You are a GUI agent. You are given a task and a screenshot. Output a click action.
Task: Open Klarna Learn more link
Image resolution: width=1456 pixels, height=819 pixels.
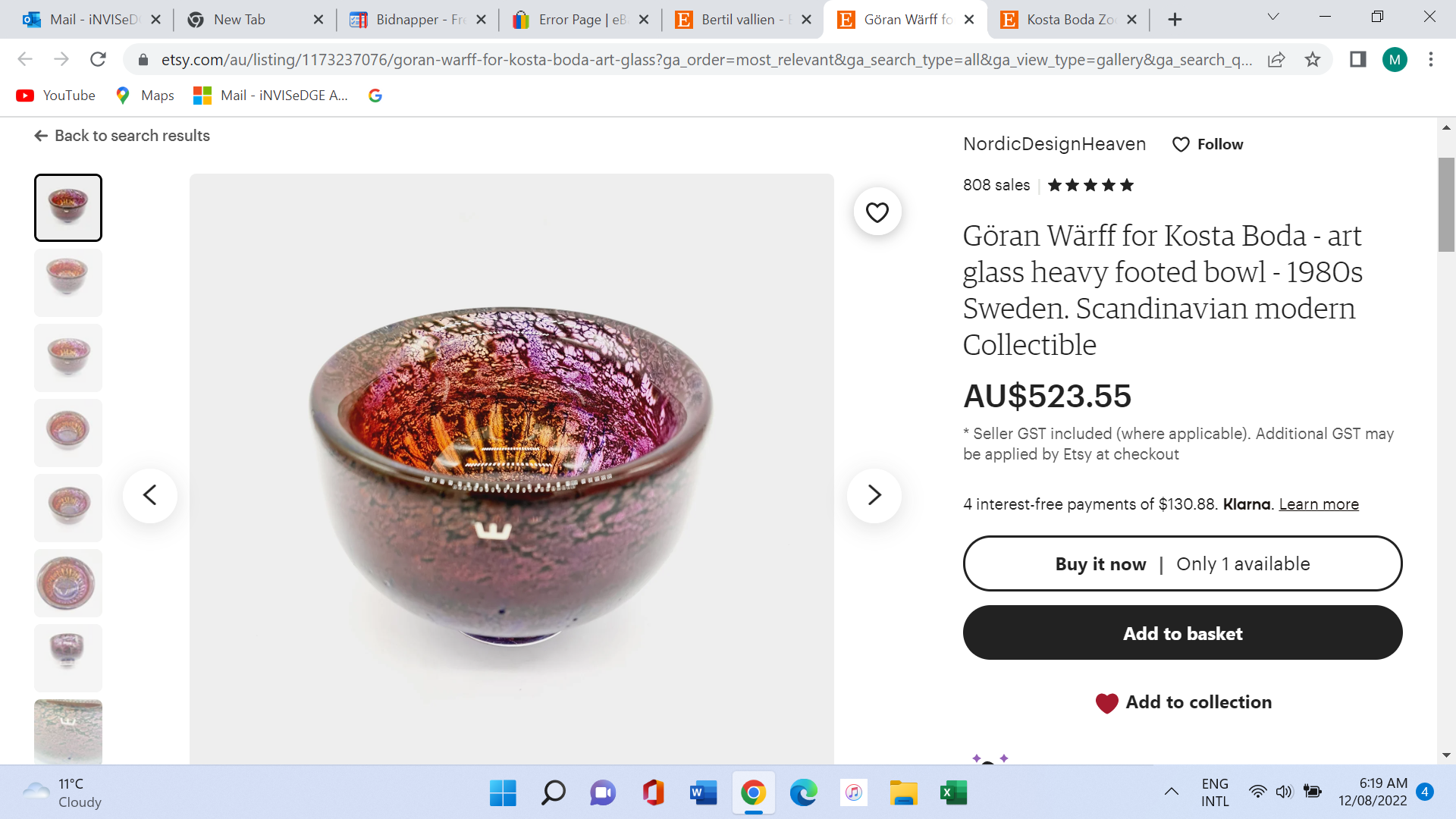(x=1318, y=504)
